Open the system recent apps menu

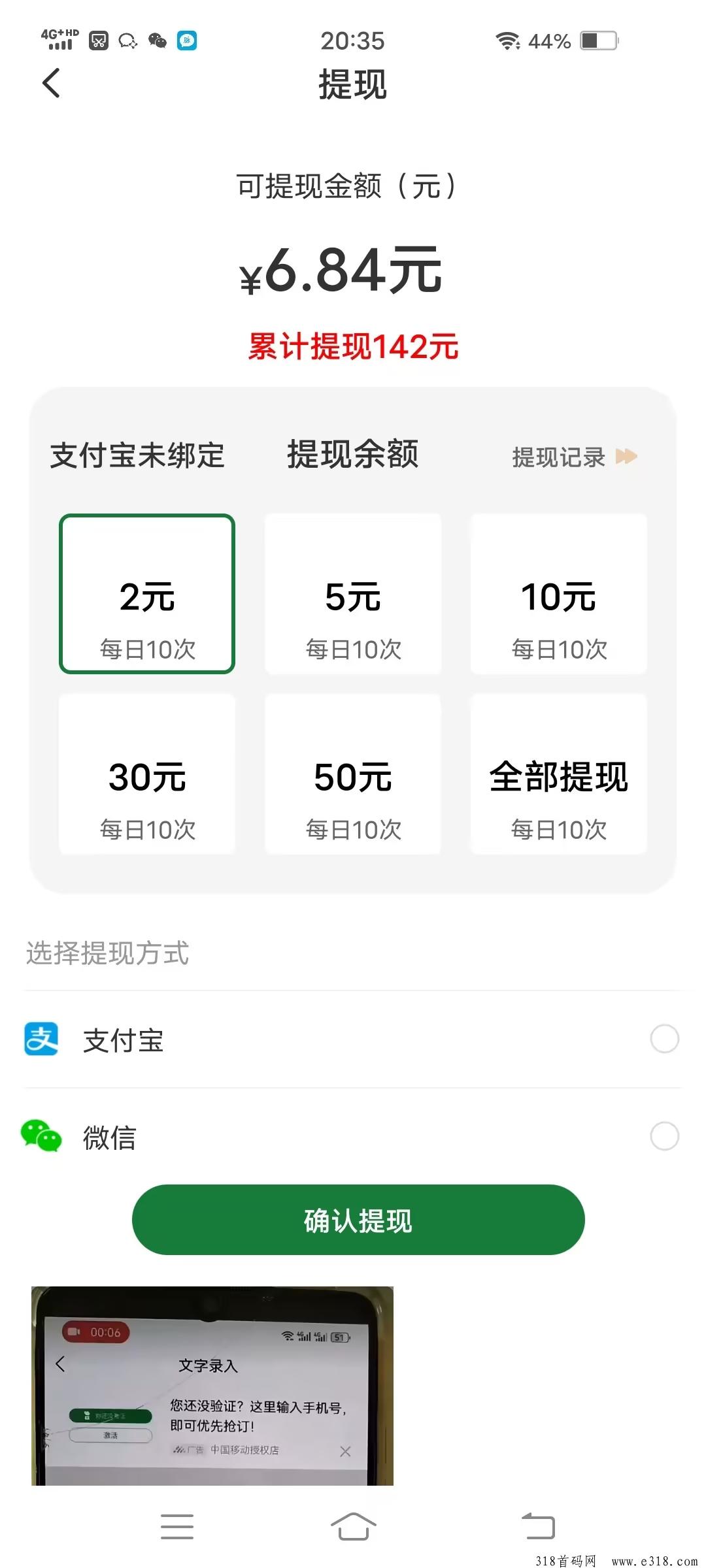[x=177, y=1527]
